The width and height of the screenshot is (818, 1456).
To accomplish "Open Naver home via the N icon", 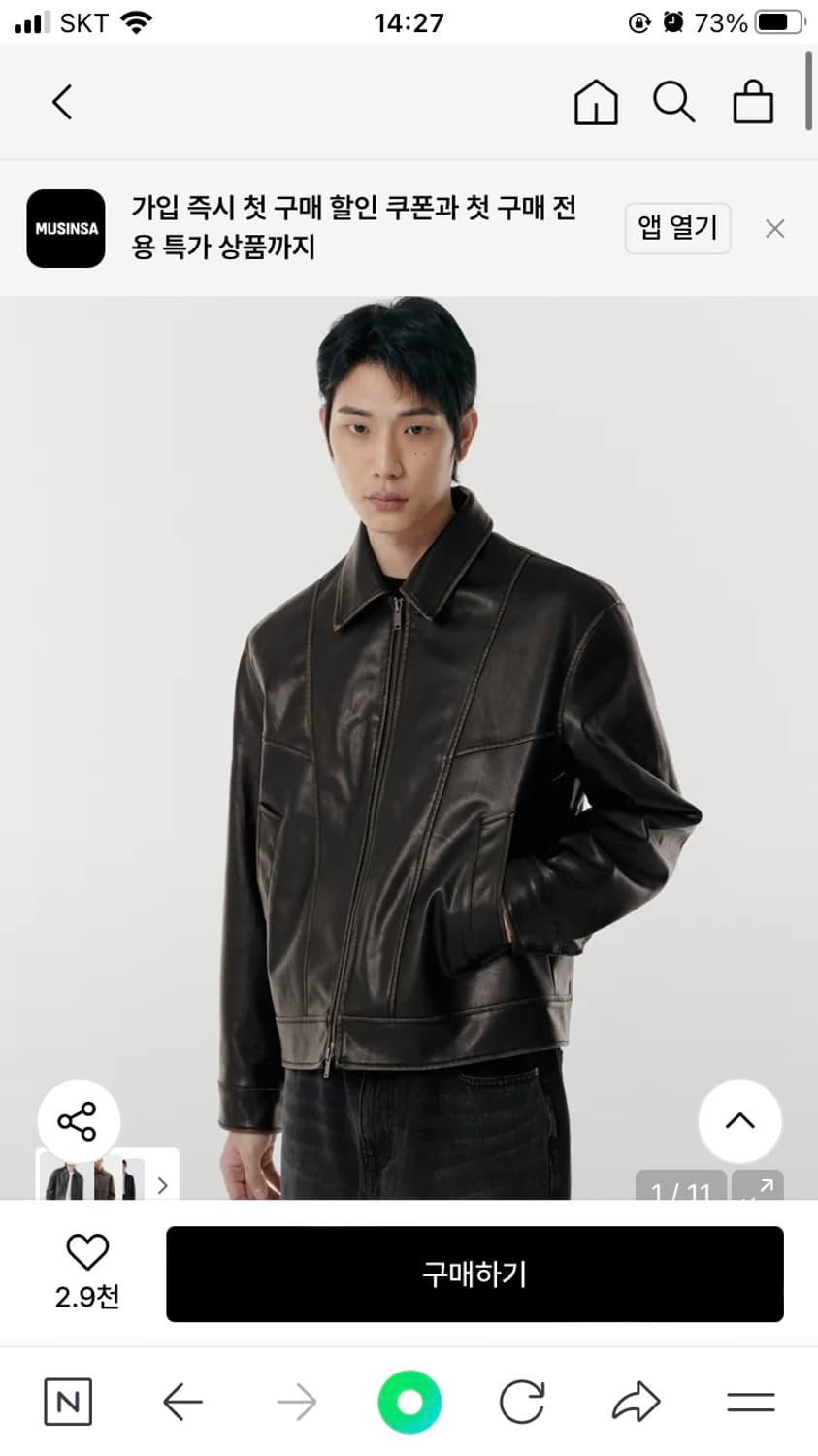I will [x=66, y=1402].
